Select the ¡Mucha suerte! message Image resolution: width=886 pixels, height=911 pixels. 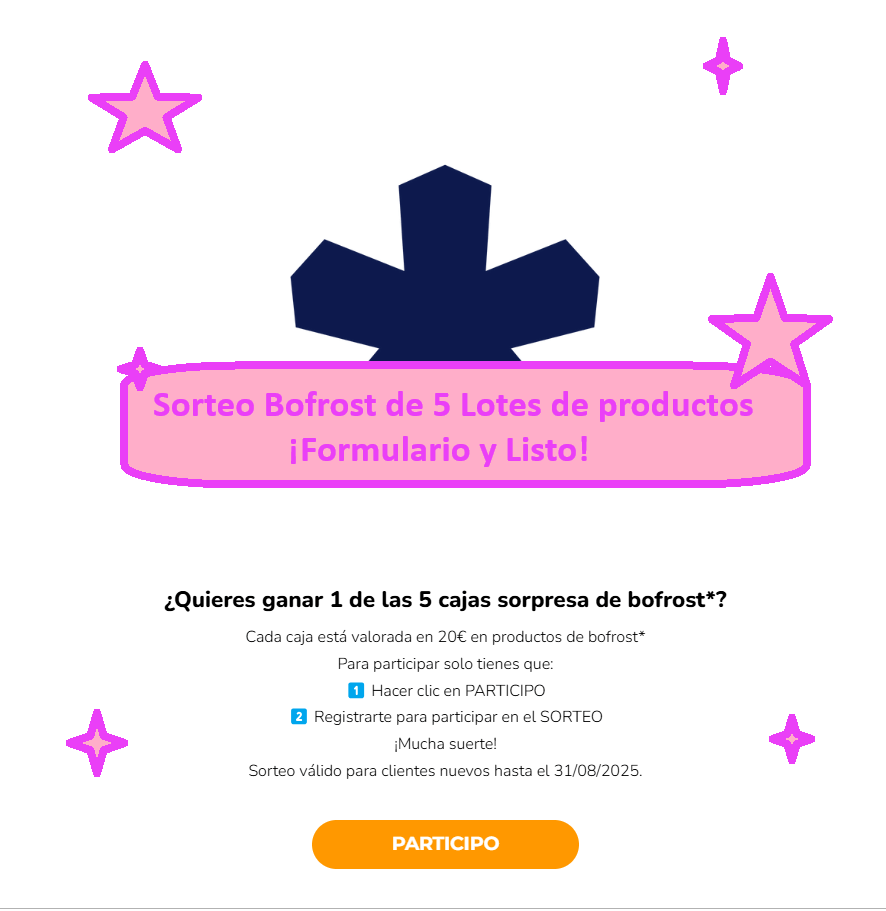click(x=443, y=743)
